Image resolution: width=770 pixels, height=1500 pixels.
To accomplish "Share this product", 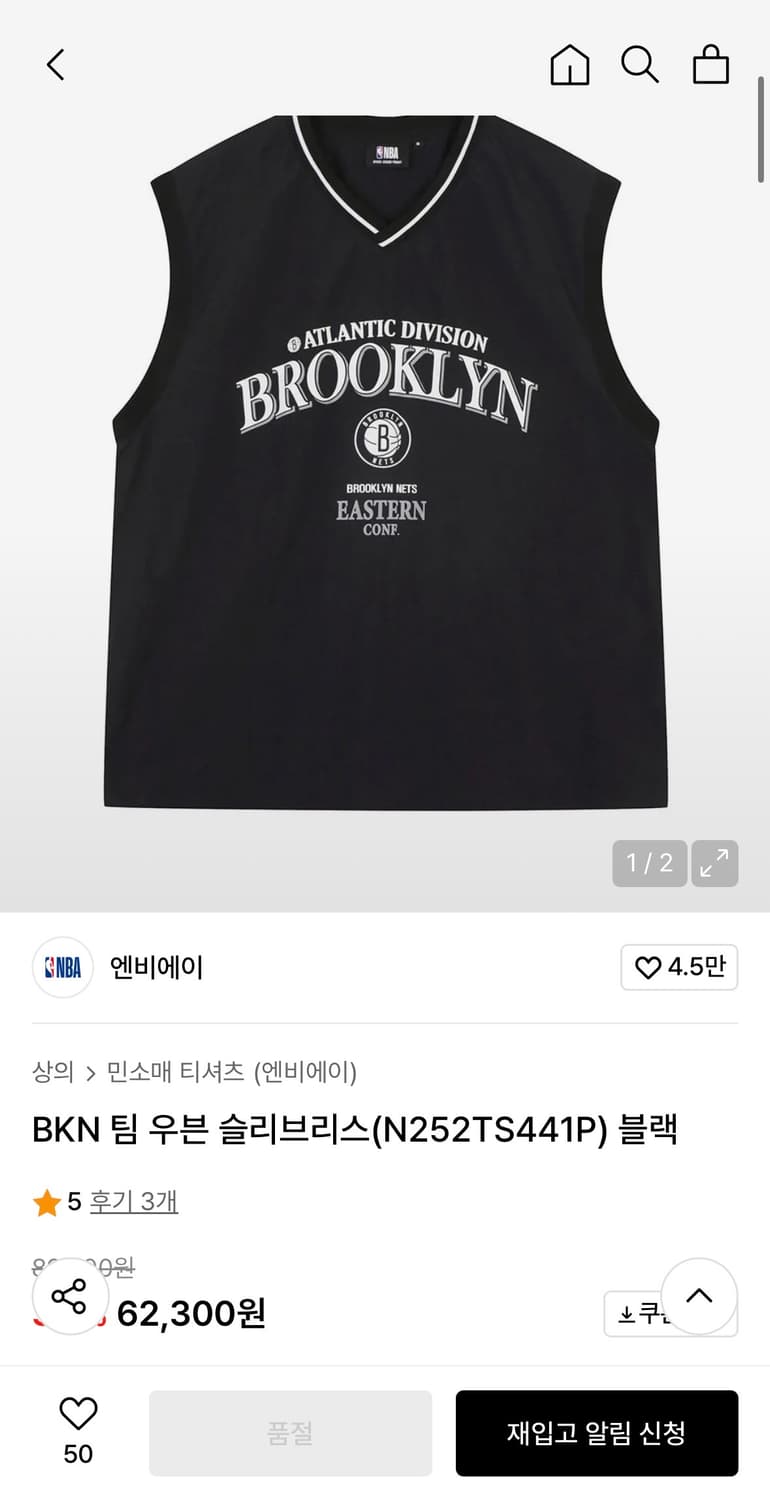I will click(x=70, y=1297).
